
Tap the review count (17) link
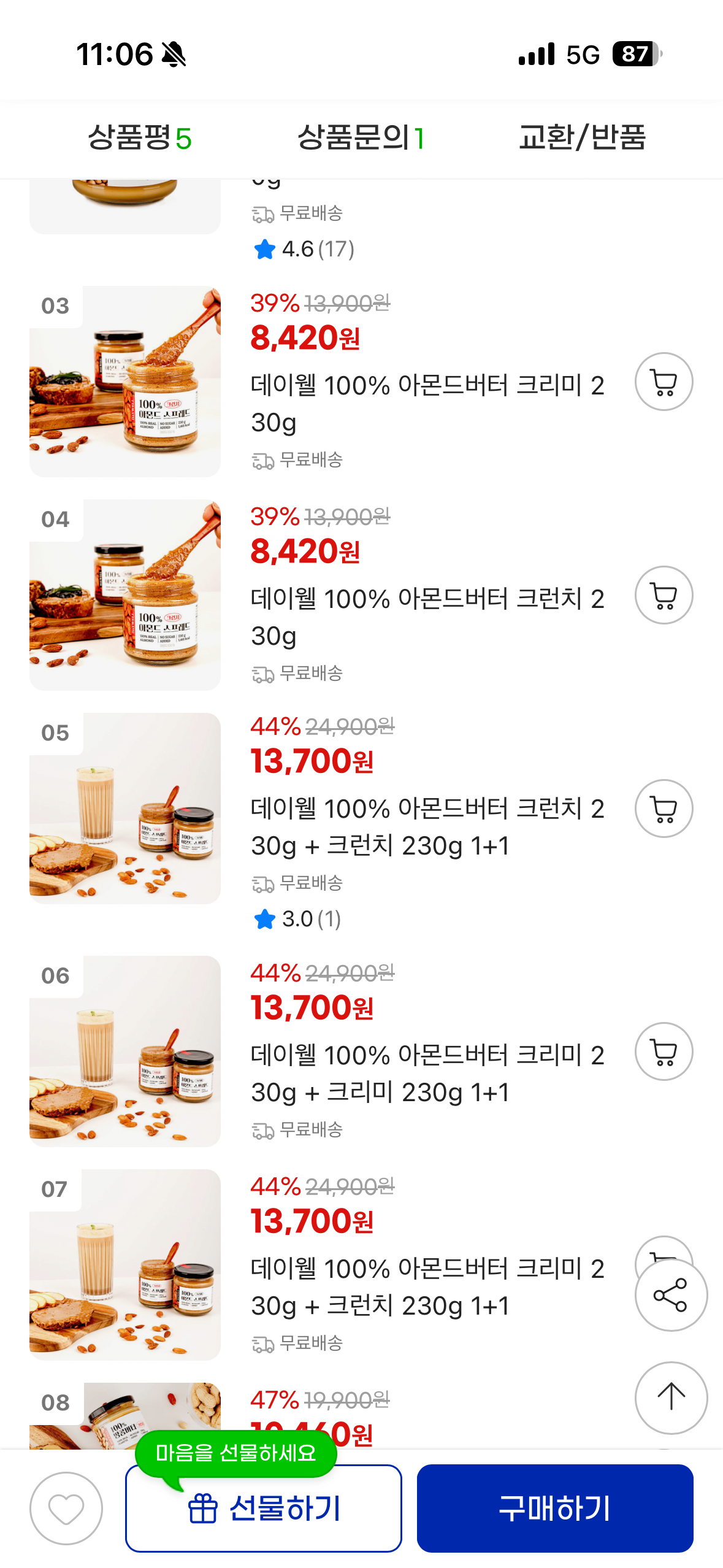click(x=336, y=249)
